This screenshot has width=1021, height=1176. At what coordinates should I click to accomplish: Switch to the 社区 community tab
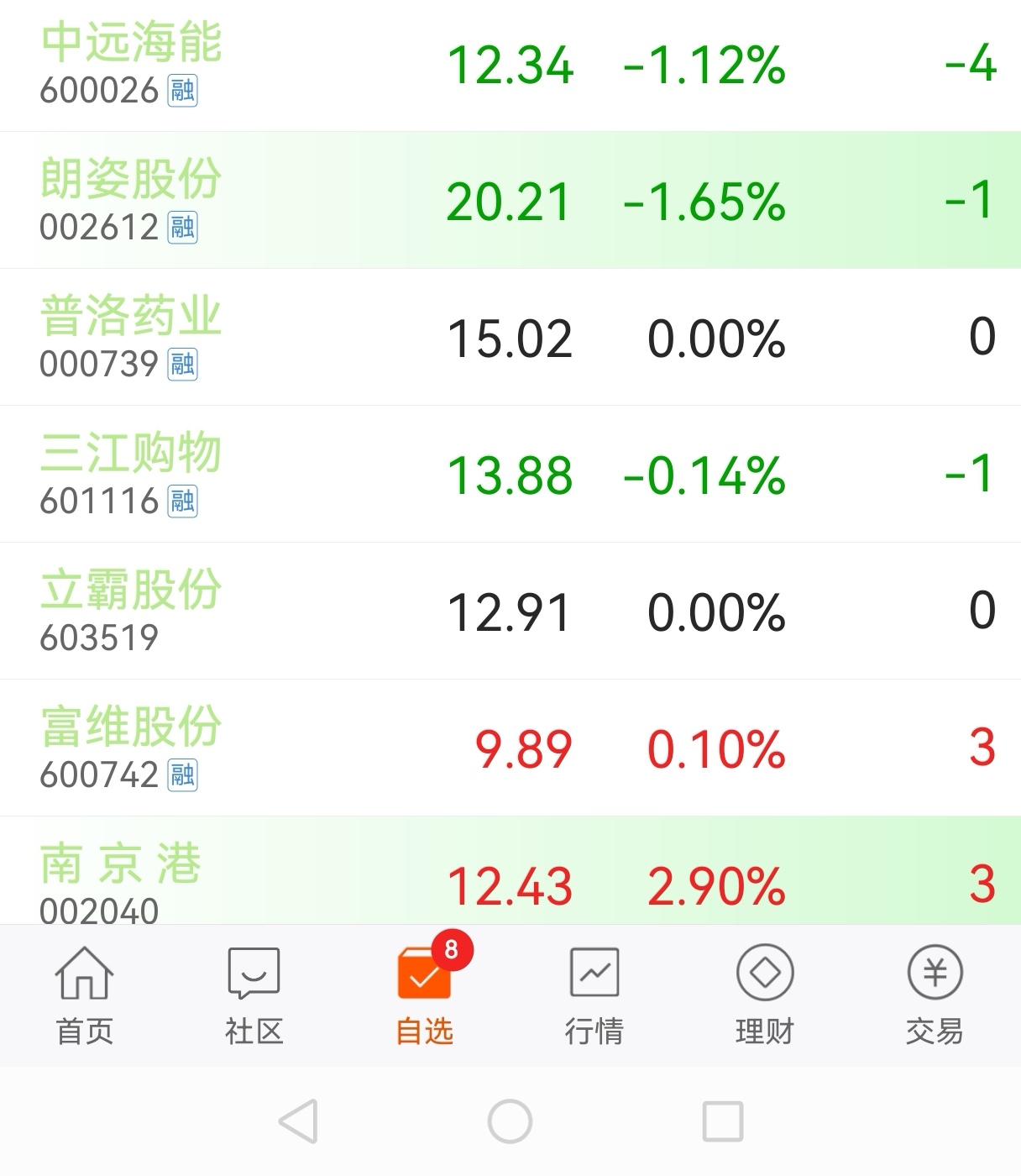click(254, 995)
